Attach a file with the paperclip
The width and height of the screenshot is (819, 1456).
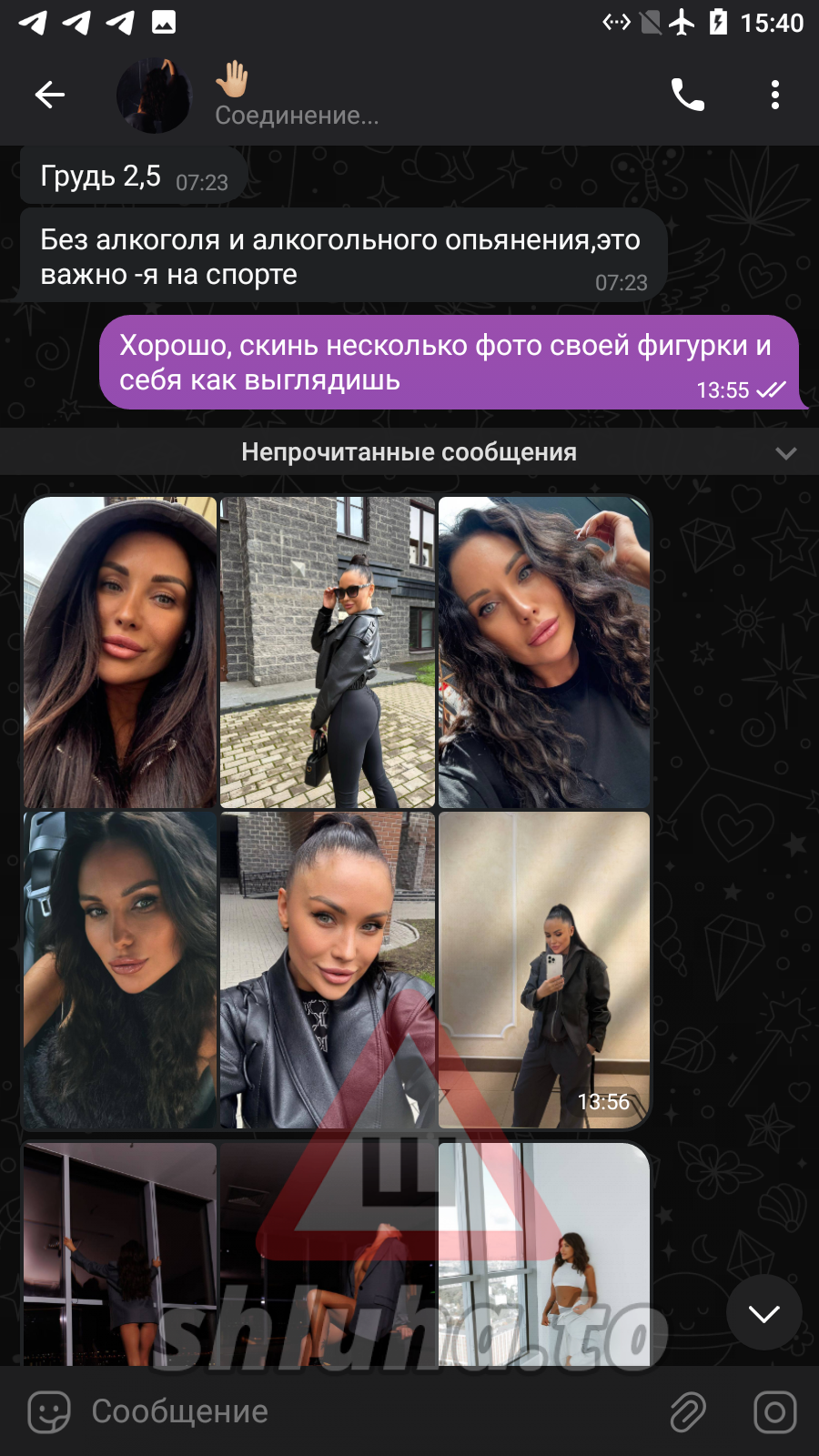(x=688, y=1411)
